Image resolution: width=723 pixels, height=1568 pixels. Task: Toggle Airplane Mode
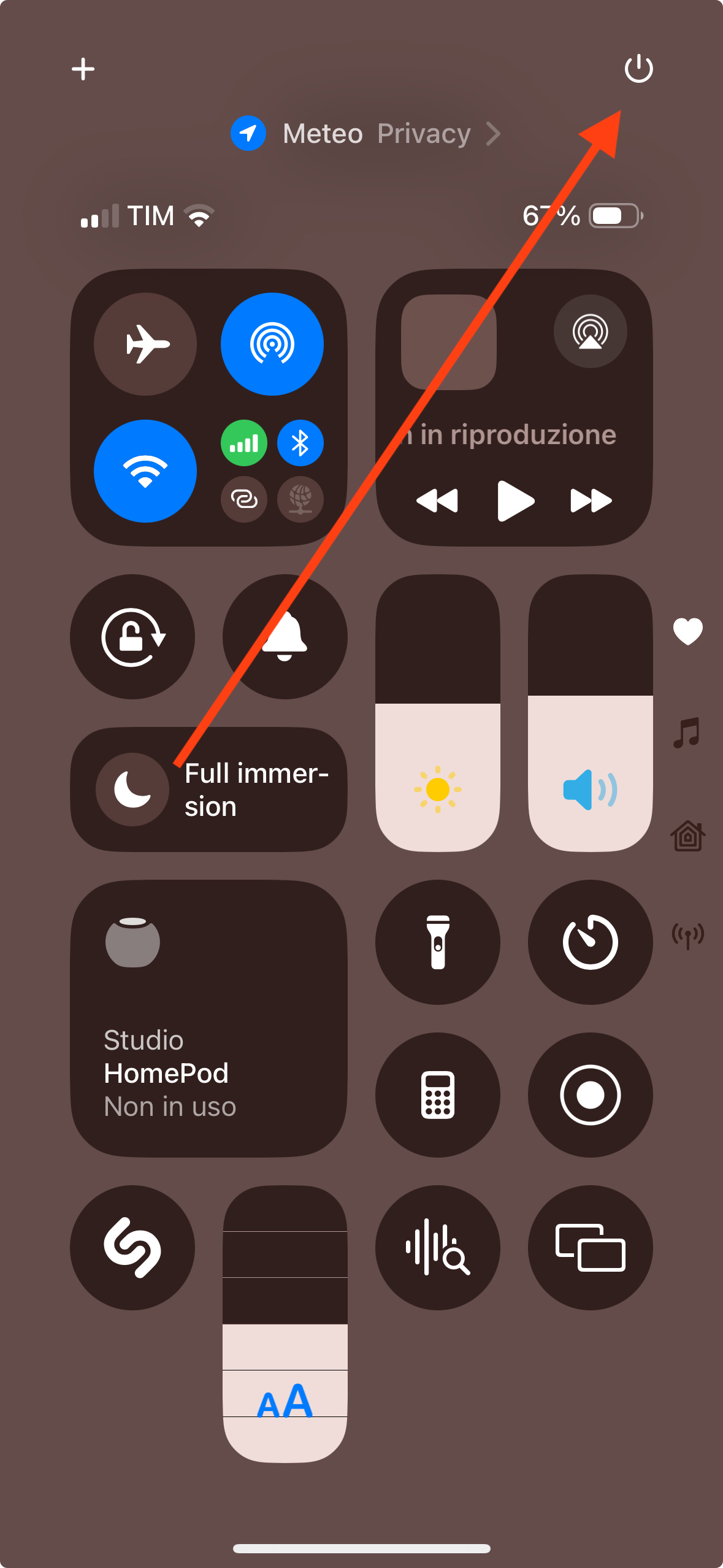tap(145, 344)
